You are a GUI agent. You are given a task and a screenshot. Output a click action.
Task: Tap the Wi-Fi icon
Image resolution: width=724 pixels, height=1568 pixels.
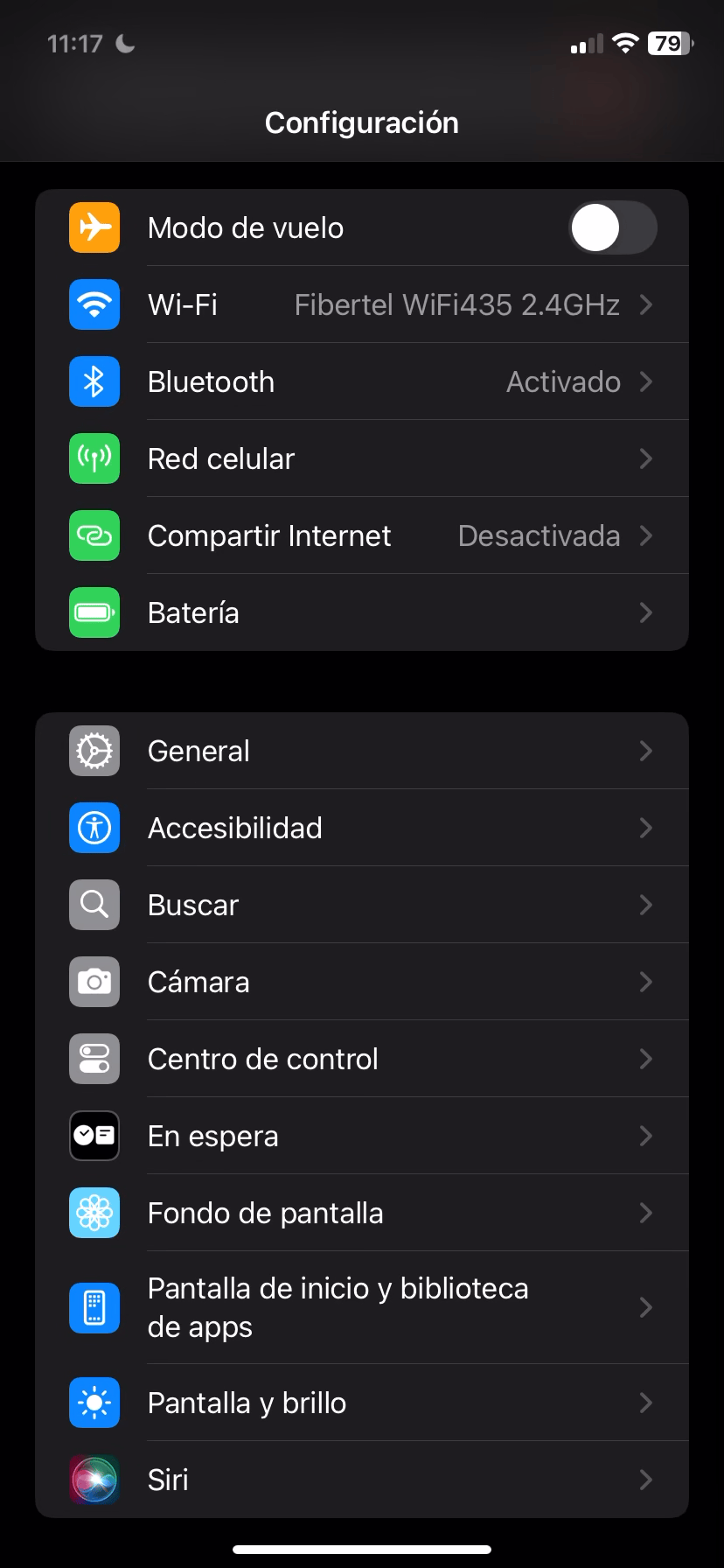tap(94, 304)
